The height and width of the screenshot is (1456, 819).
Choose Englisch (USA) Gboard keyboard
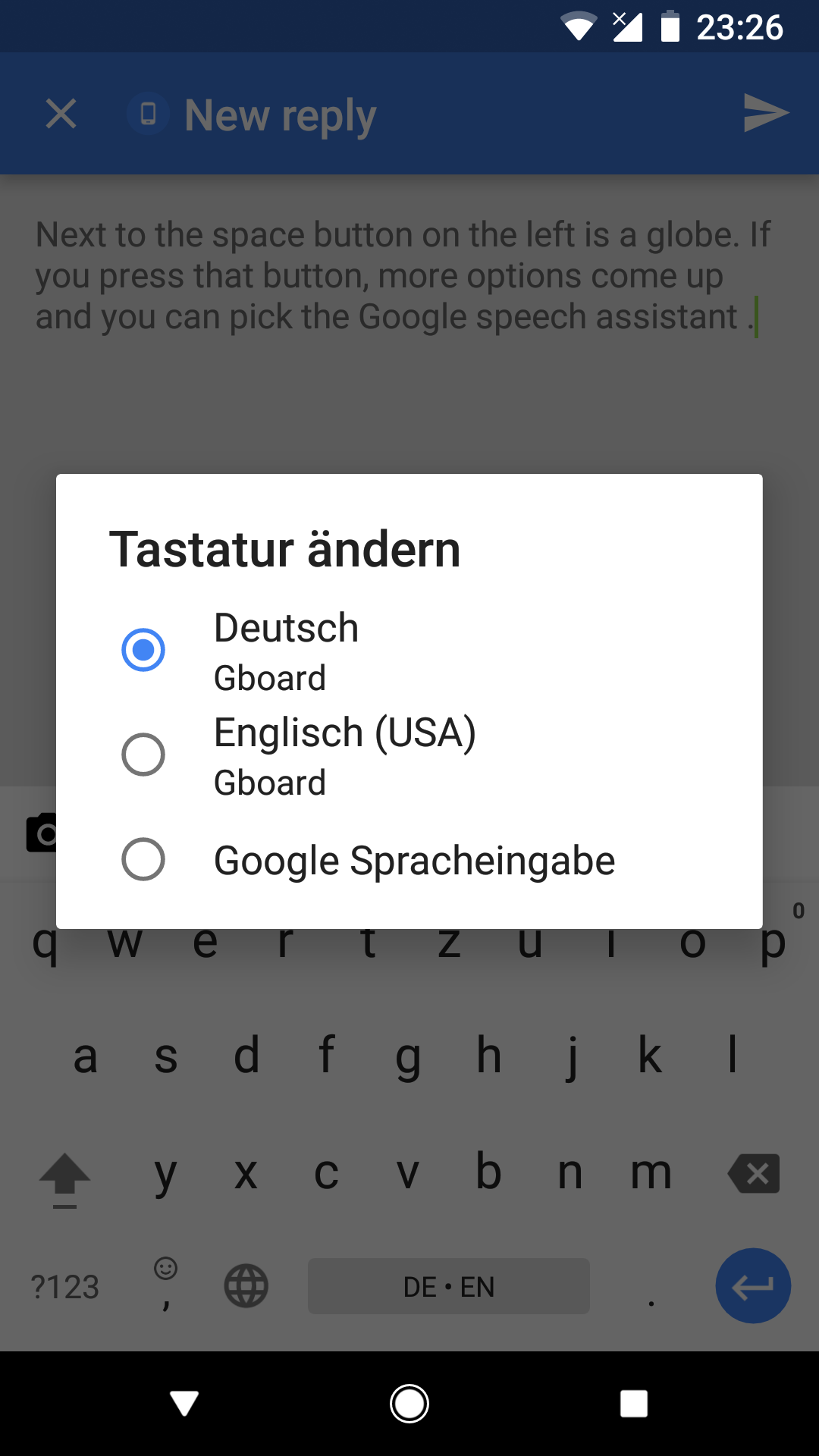pos(409,755)
